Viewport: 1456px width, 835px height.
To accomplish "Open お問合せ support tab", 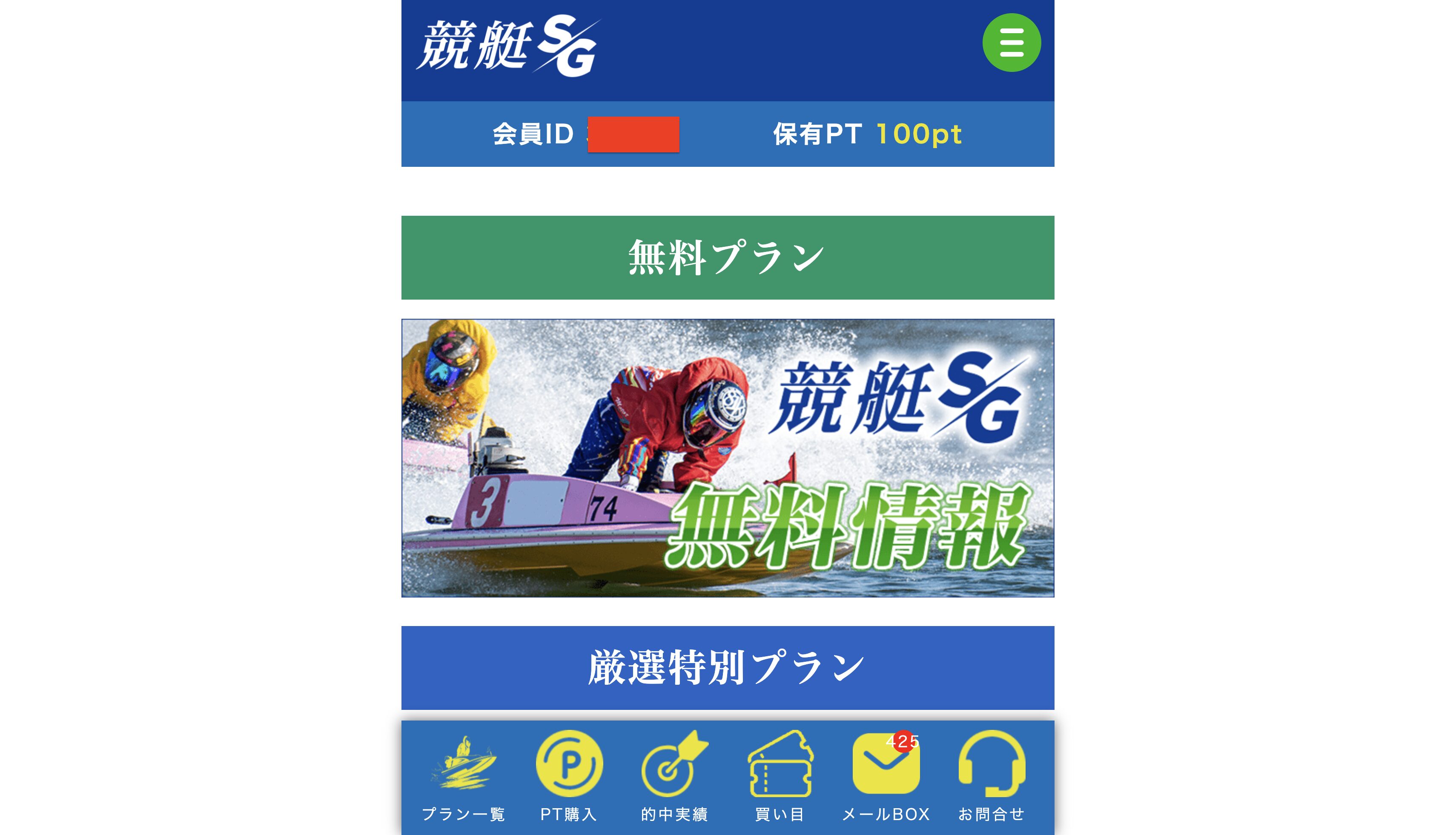I will (992, 775).
